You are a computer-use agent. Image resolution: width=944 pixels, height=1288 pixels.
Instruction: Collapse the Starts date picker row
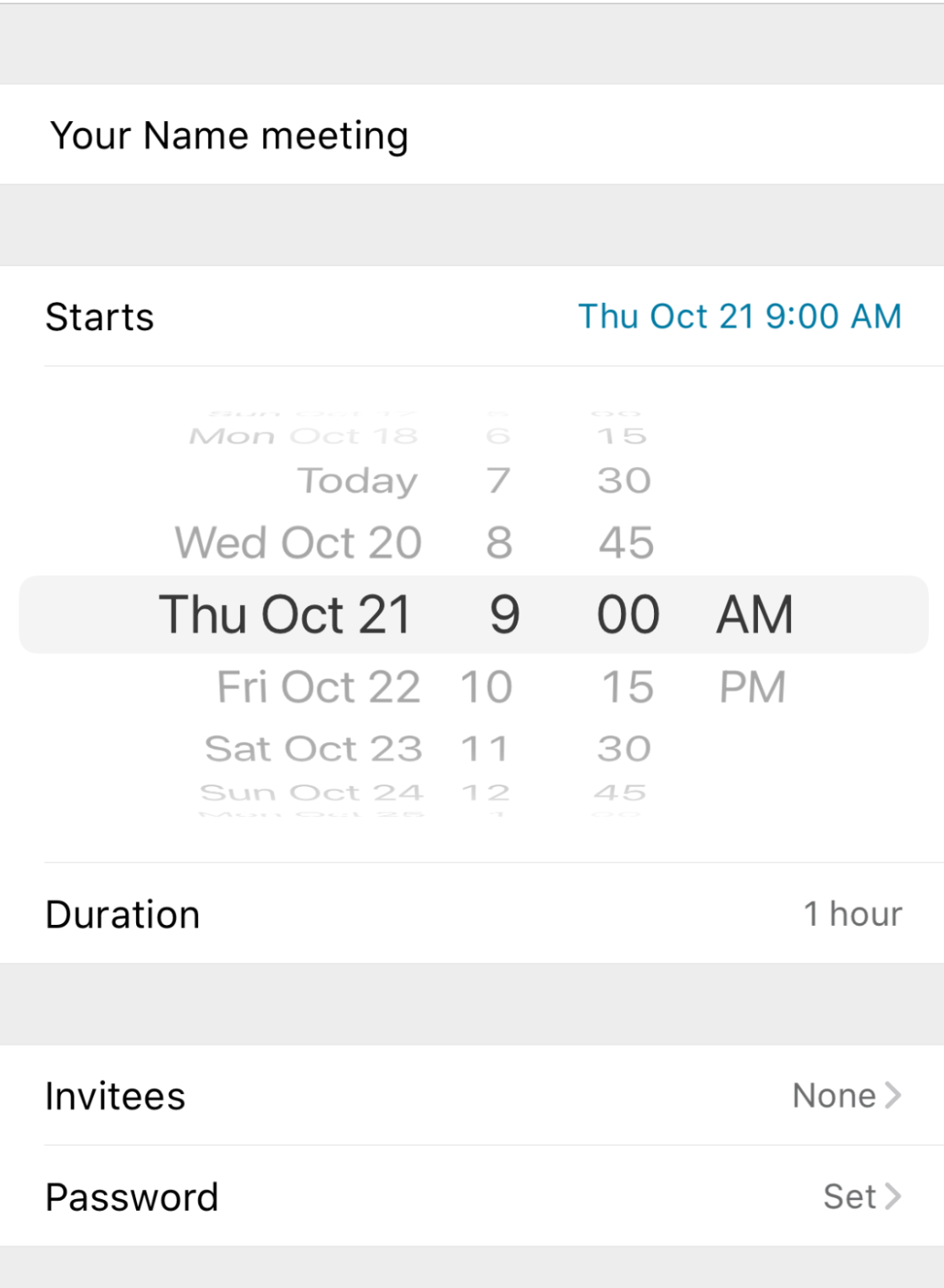coord(472,316)
